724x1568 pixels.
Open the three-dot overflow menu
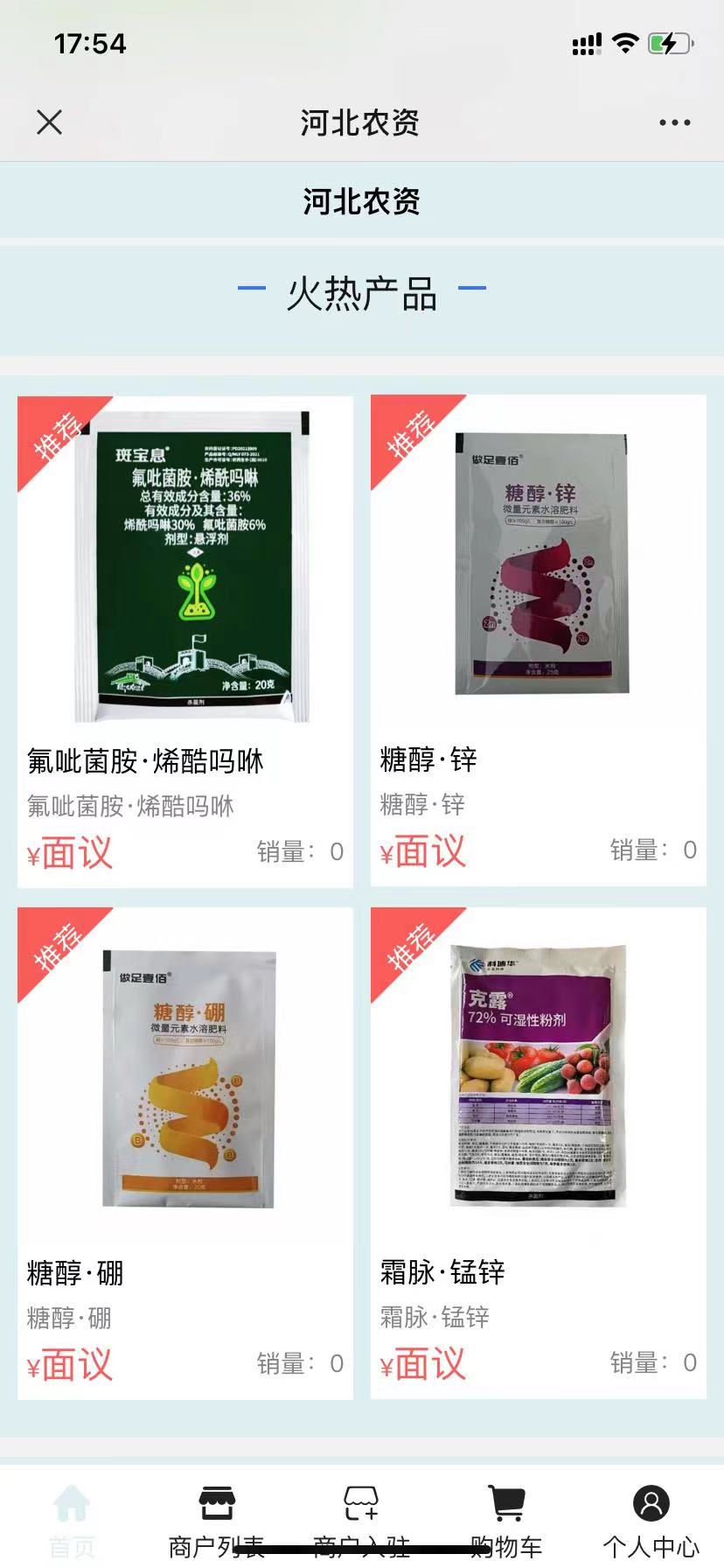(674, 122)
